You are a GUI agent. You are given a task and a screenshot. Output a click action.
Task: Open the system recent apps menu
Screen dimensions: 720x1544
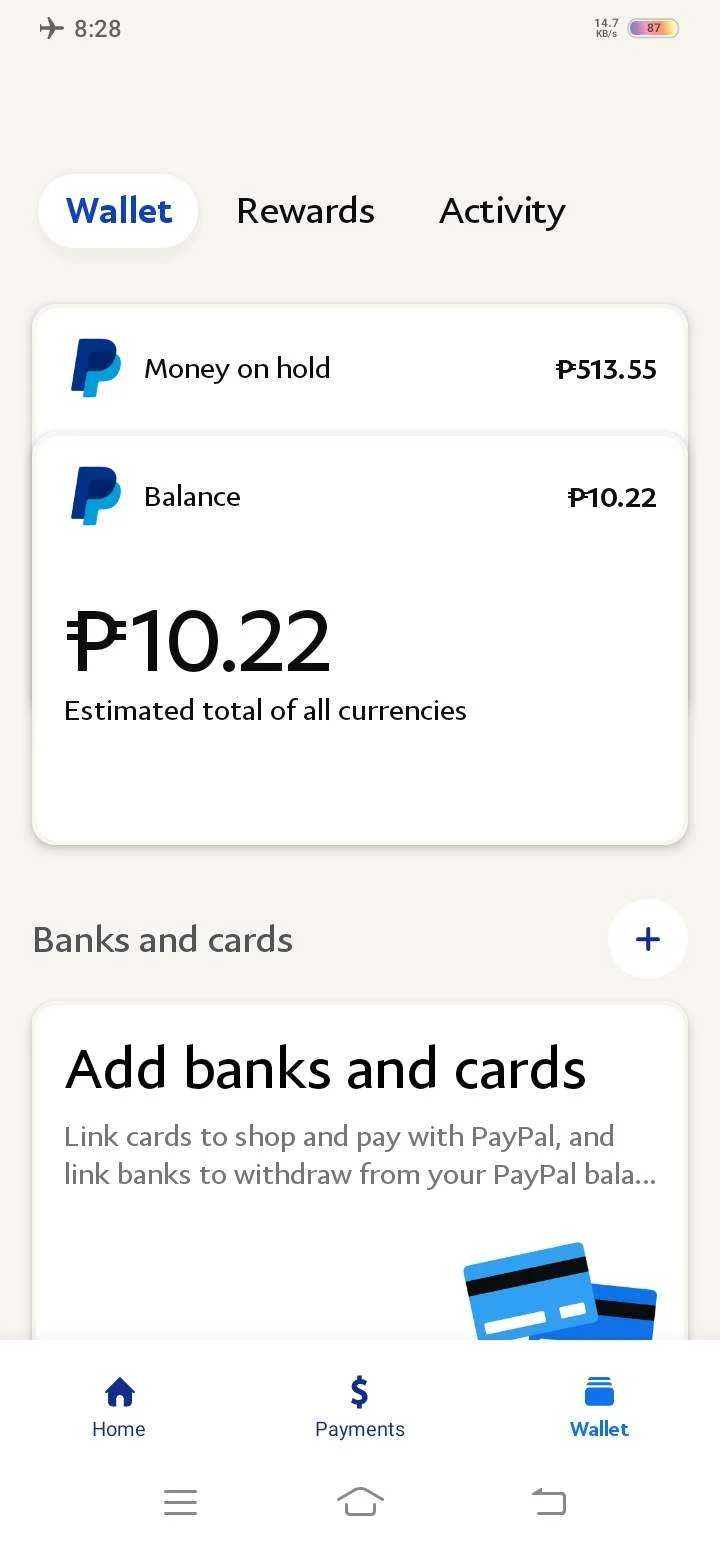[x=180, y=1501]
